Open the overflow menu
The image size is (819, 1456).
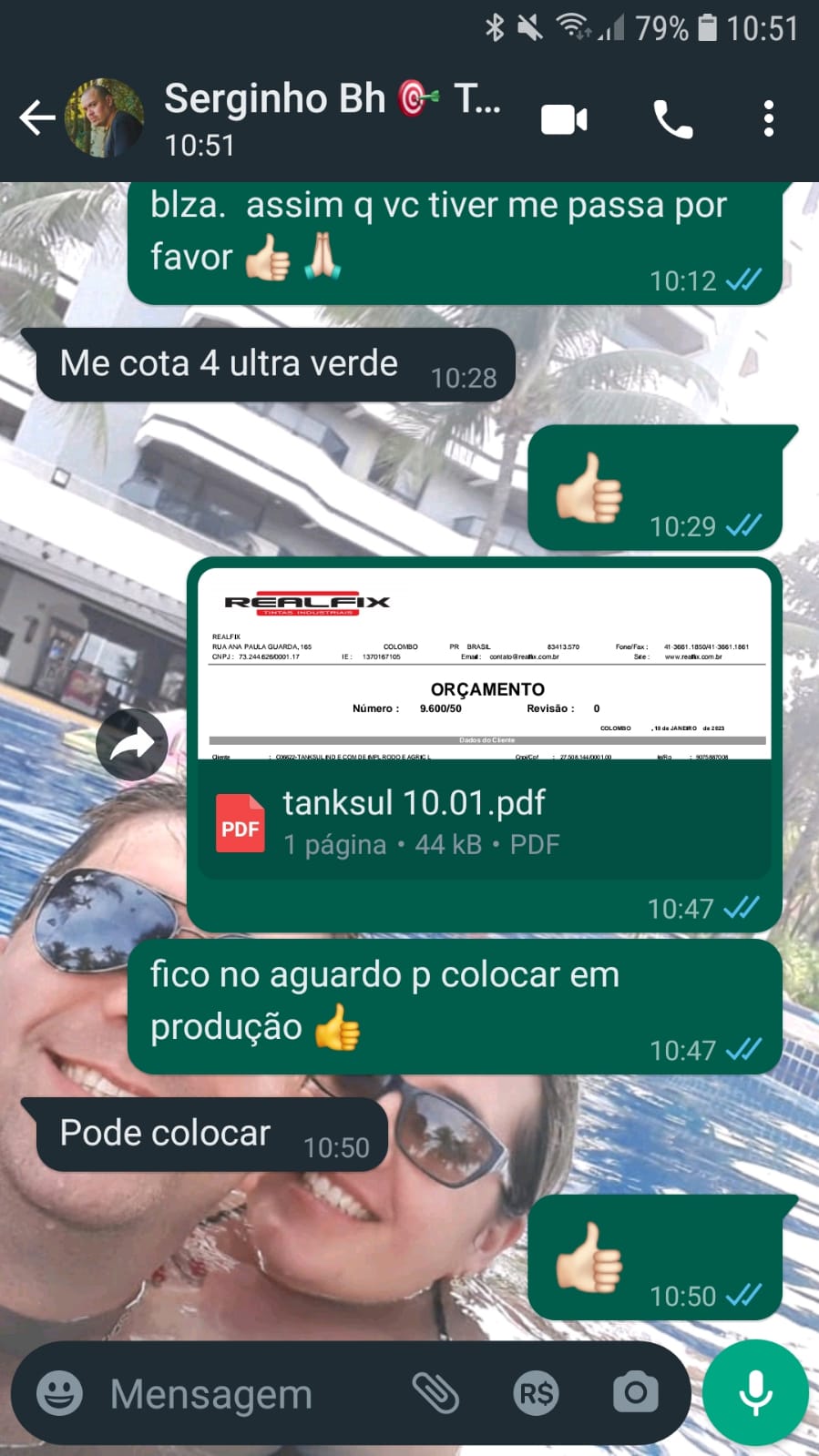(x=769, y=119)
